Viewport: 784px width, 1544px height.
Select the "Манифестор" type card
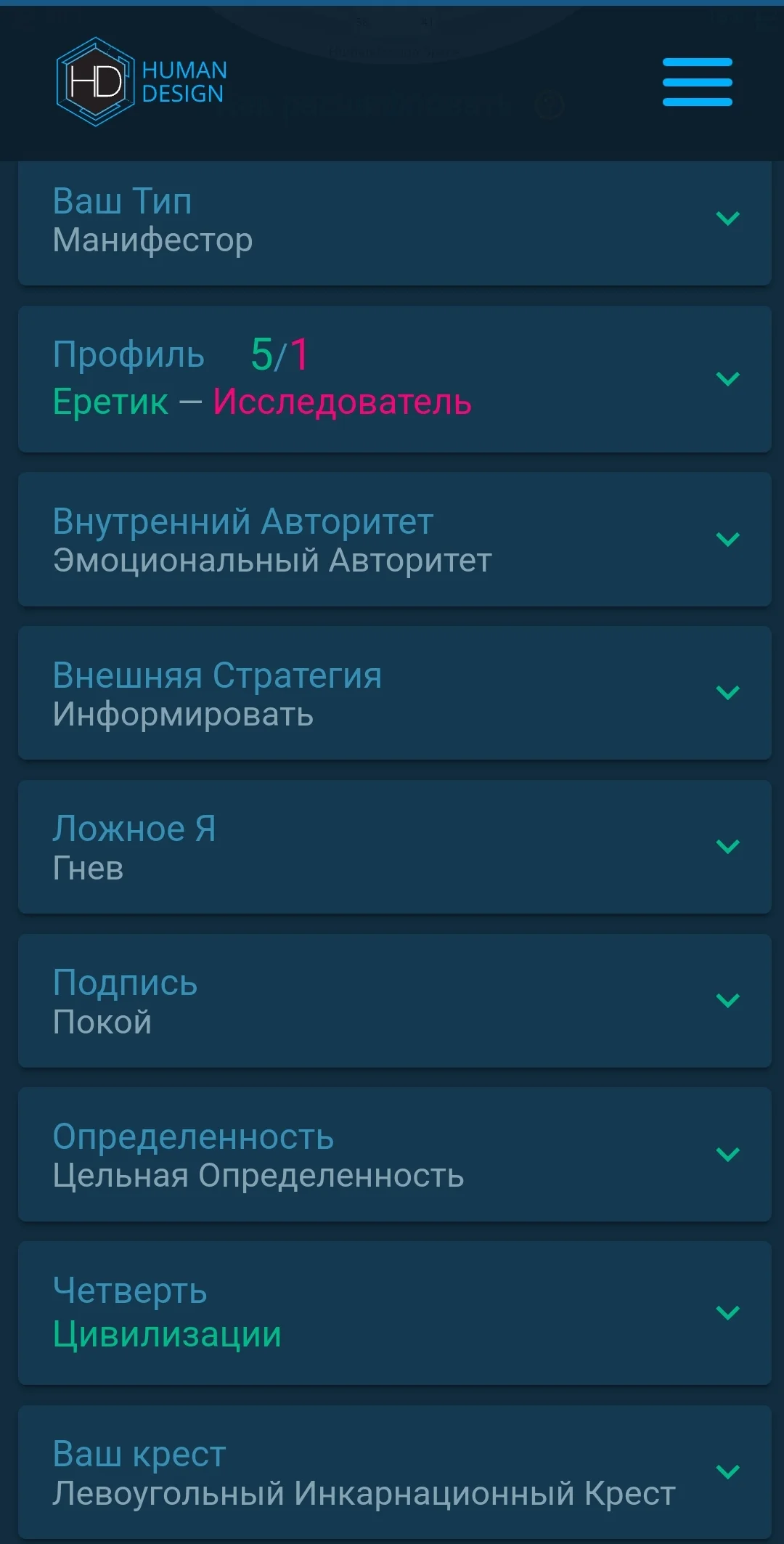pyautogui.click(x=152, y=240)
